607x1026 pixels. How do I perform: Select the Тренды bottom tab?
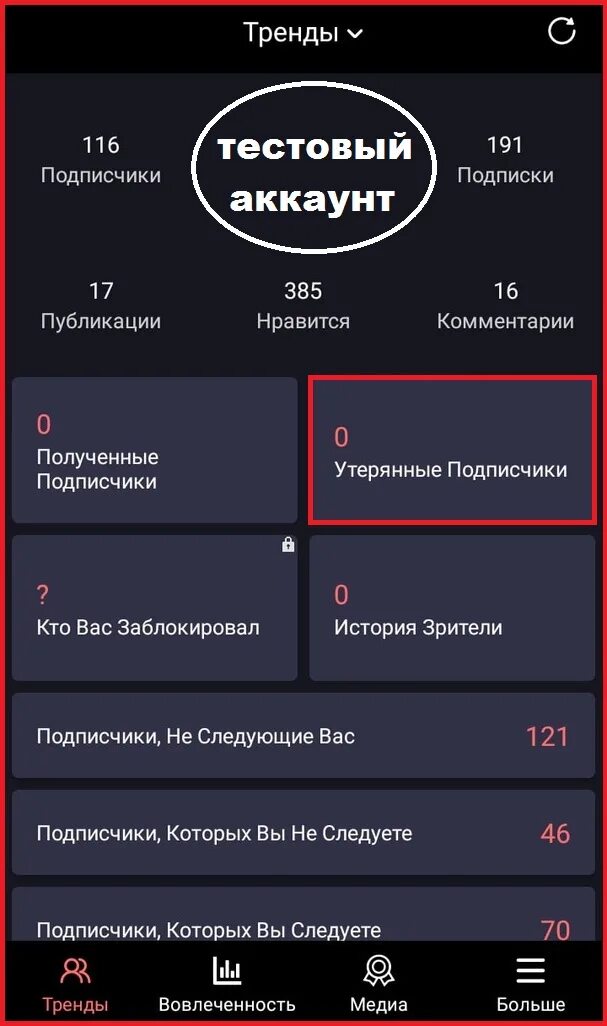pyautogui.click(x=75, y=984)
